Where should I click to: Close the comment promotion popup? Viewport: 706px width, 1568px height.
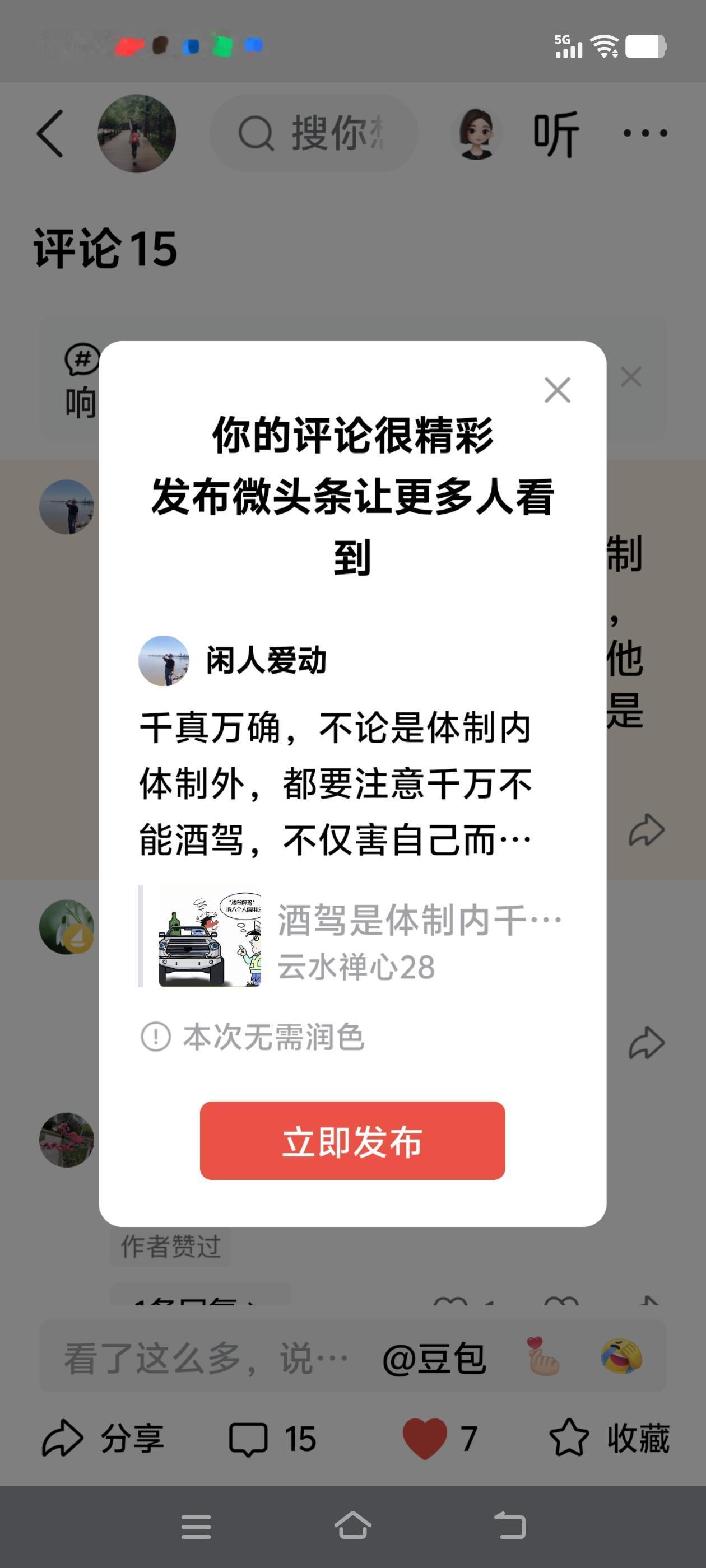[558, 390]
